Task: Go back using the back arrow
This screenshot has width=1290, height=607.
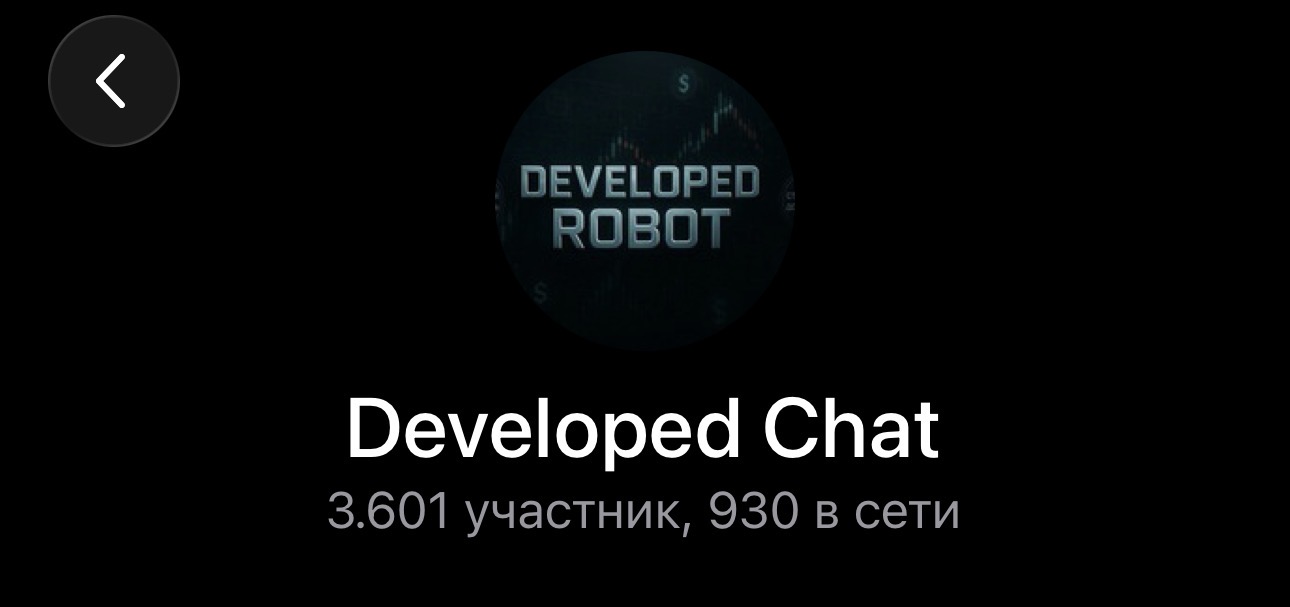Action: tap(113, 82)
